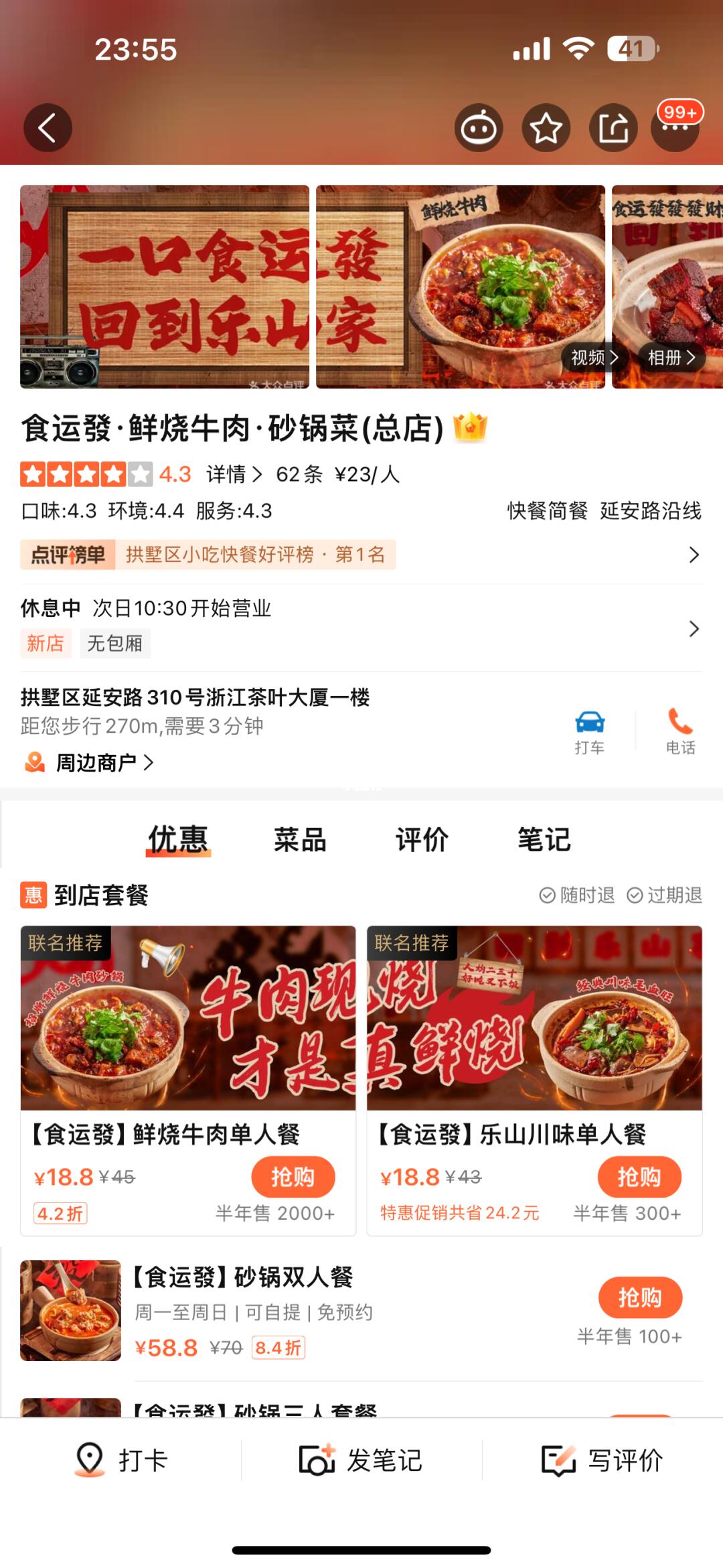
Task: Switch to the 菜品 tab
Action: (x=301, y=839)
